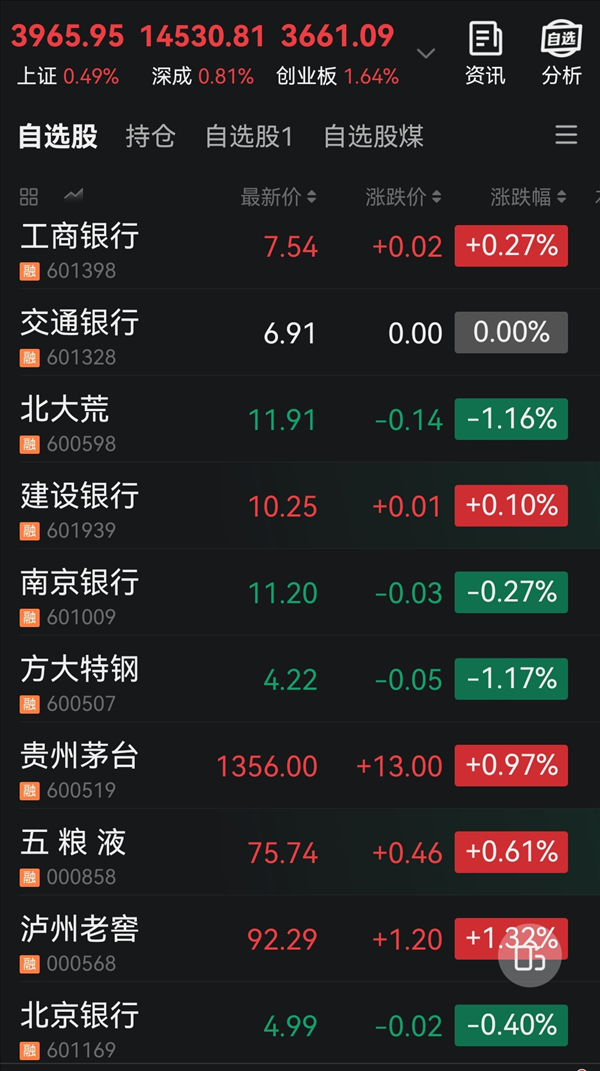Screen dimensions: 600x1071
Task: Tap the floating rotate-screen button
Action: click(x=530, y=956)
